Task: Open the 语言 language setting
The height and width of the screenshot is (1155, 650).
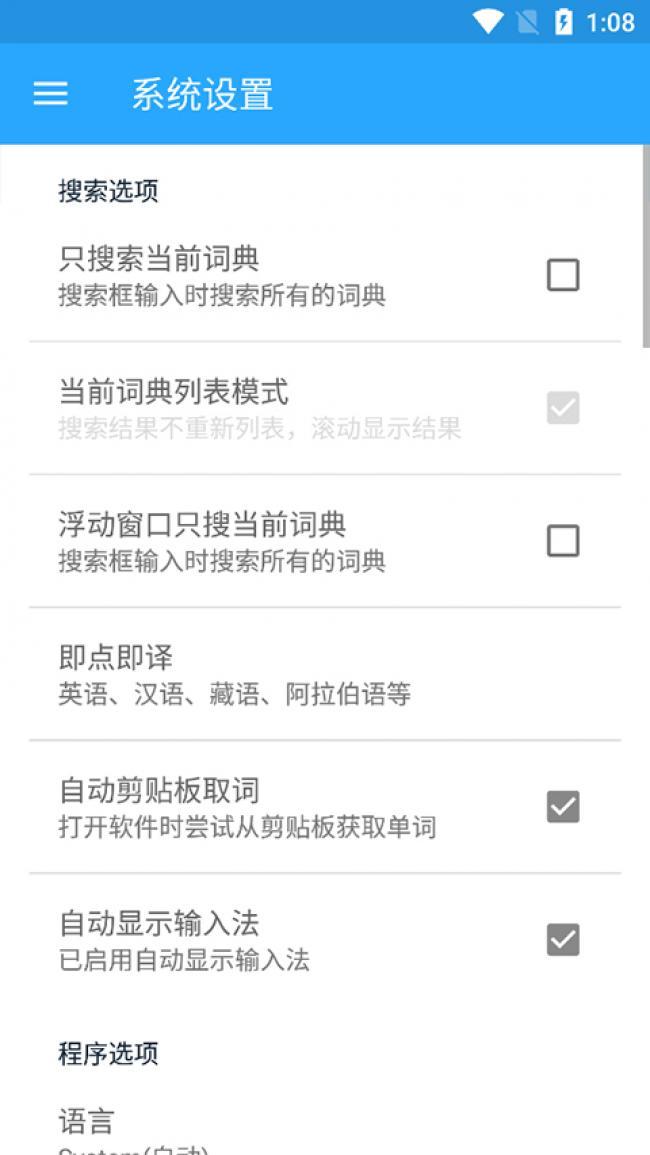Action: point(325,1127)
